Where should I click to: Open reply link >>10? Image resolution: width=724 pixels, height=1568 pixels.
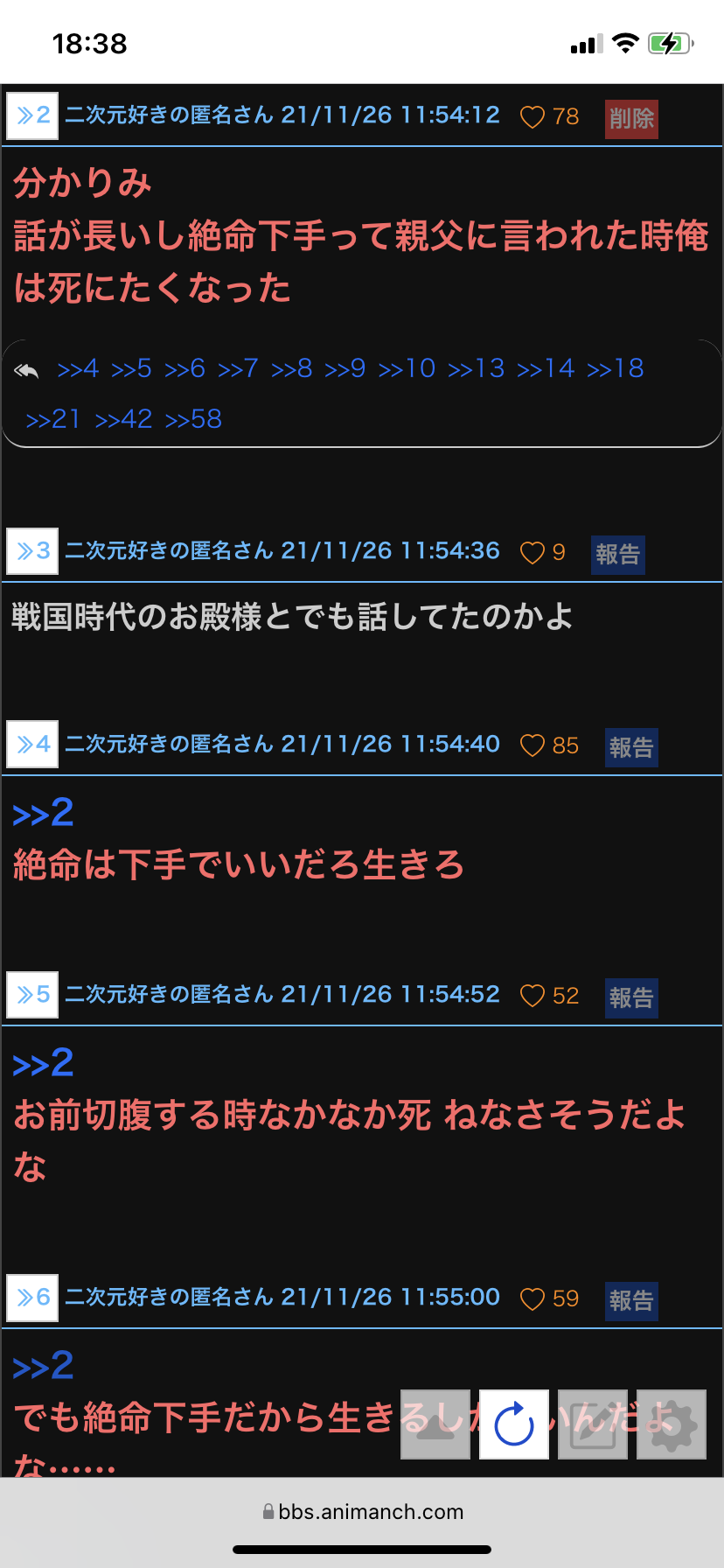click(407, 368)
